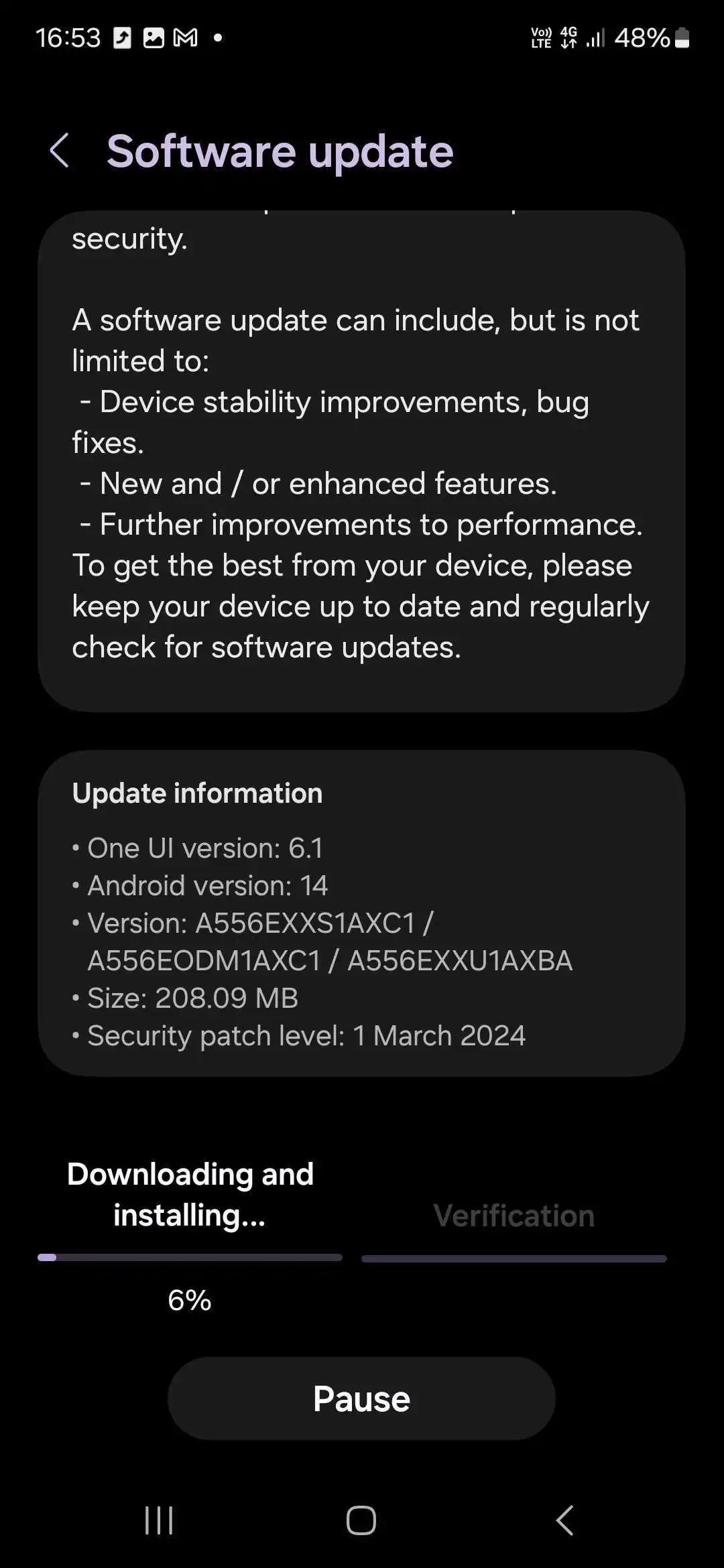Pause the software update download
Screen dimensions: 724x1568
(x=361, y=1397)
